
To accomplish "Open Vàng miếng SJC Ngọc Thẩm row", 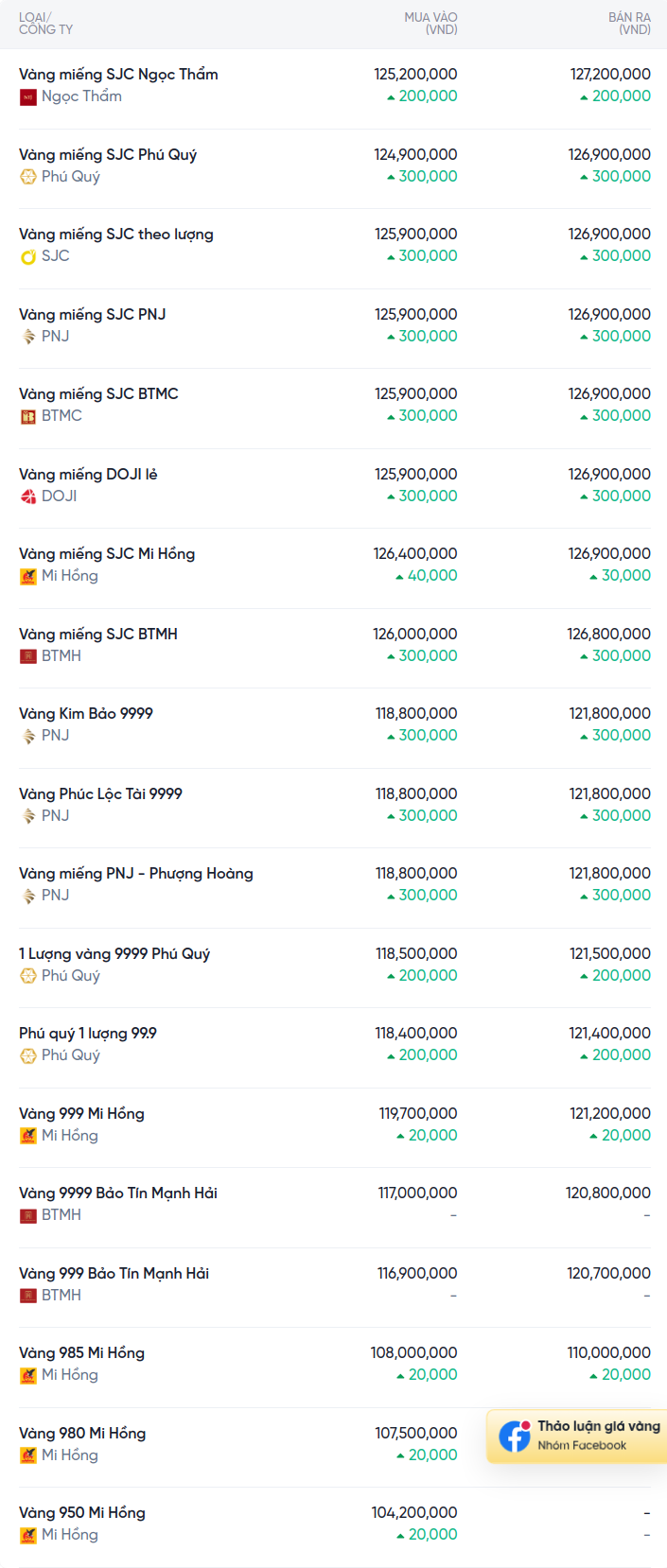I will click(118, 75).
